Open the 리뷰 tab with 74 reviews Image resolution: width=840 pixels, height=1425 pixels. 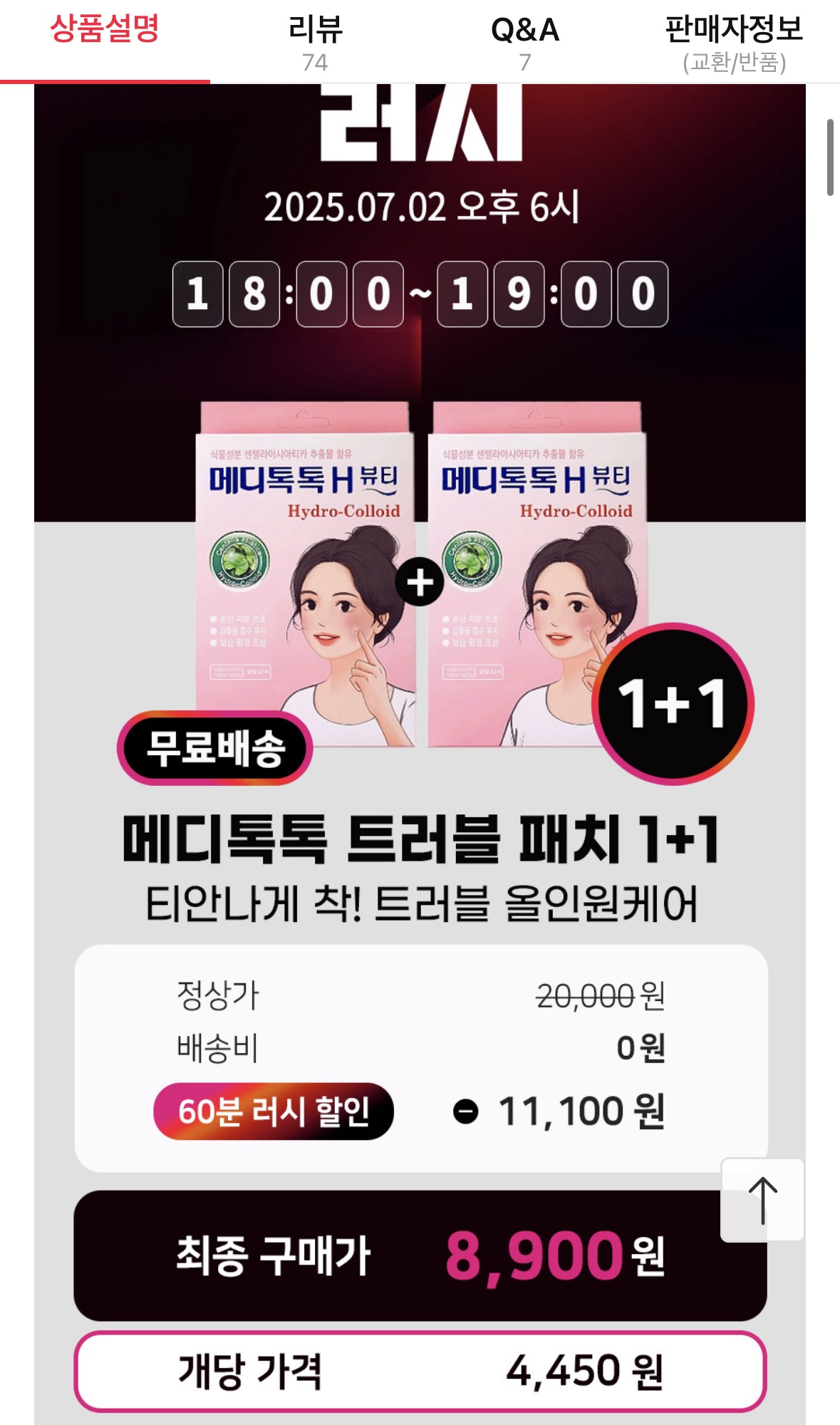pos(315,43)
